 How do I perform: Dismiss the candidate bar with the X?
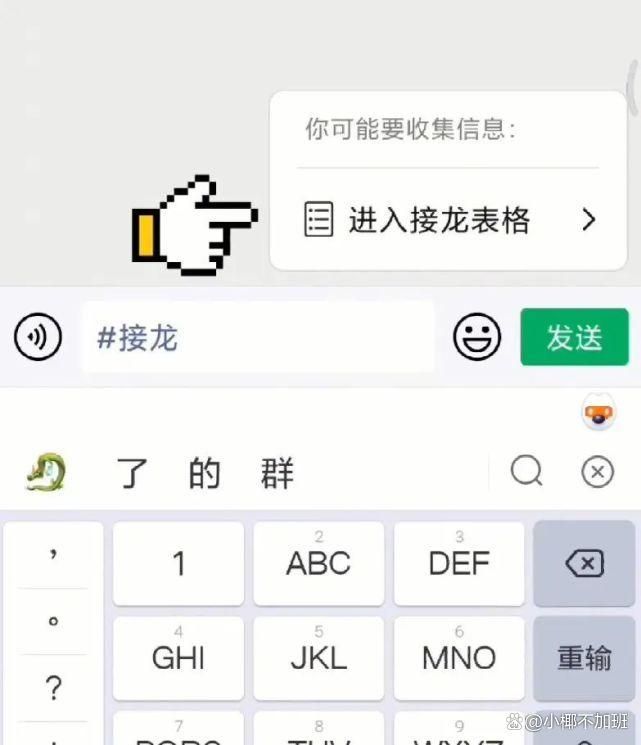pyautogui.click(x=597, y=471)
